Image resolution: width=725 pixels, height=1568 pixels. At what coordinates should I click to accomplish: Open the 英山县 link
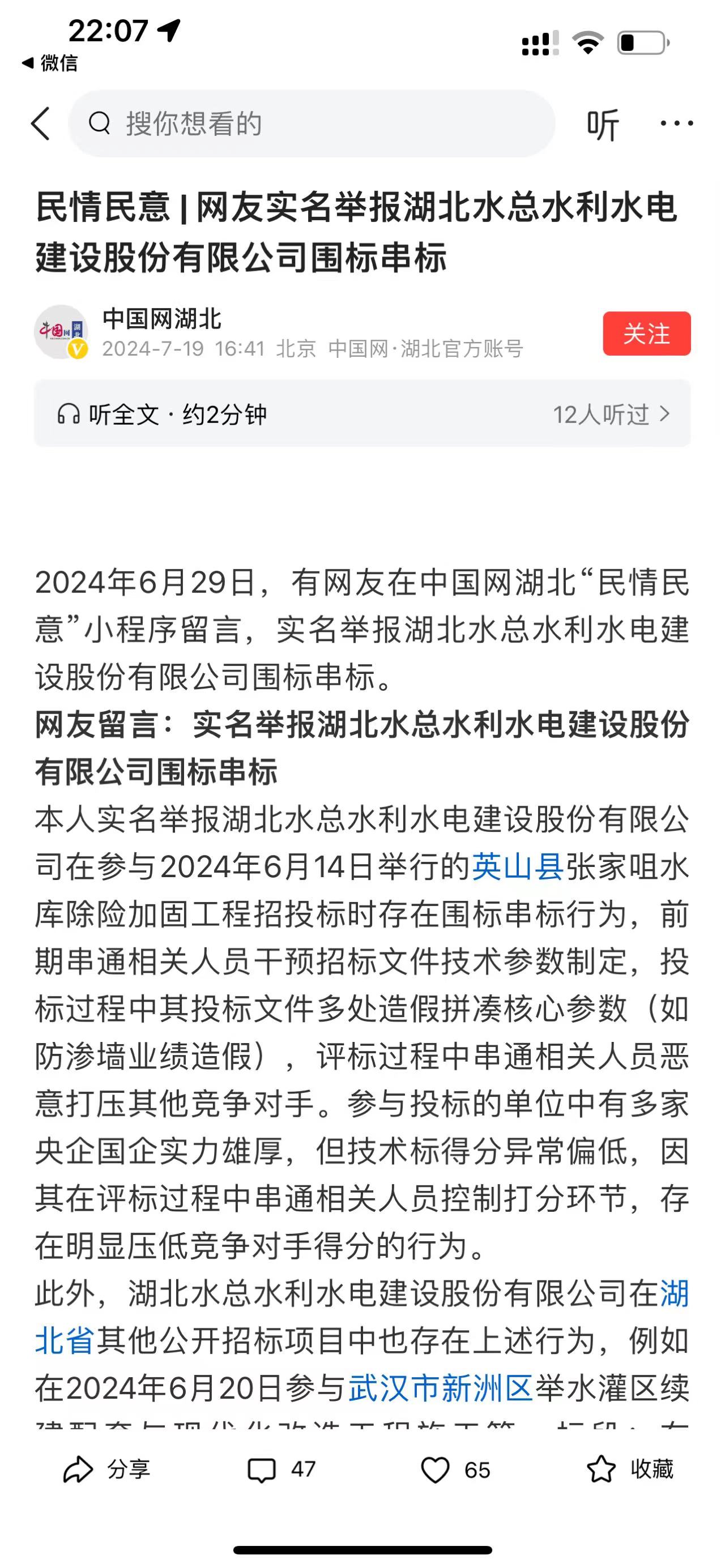tap(518, 866)
